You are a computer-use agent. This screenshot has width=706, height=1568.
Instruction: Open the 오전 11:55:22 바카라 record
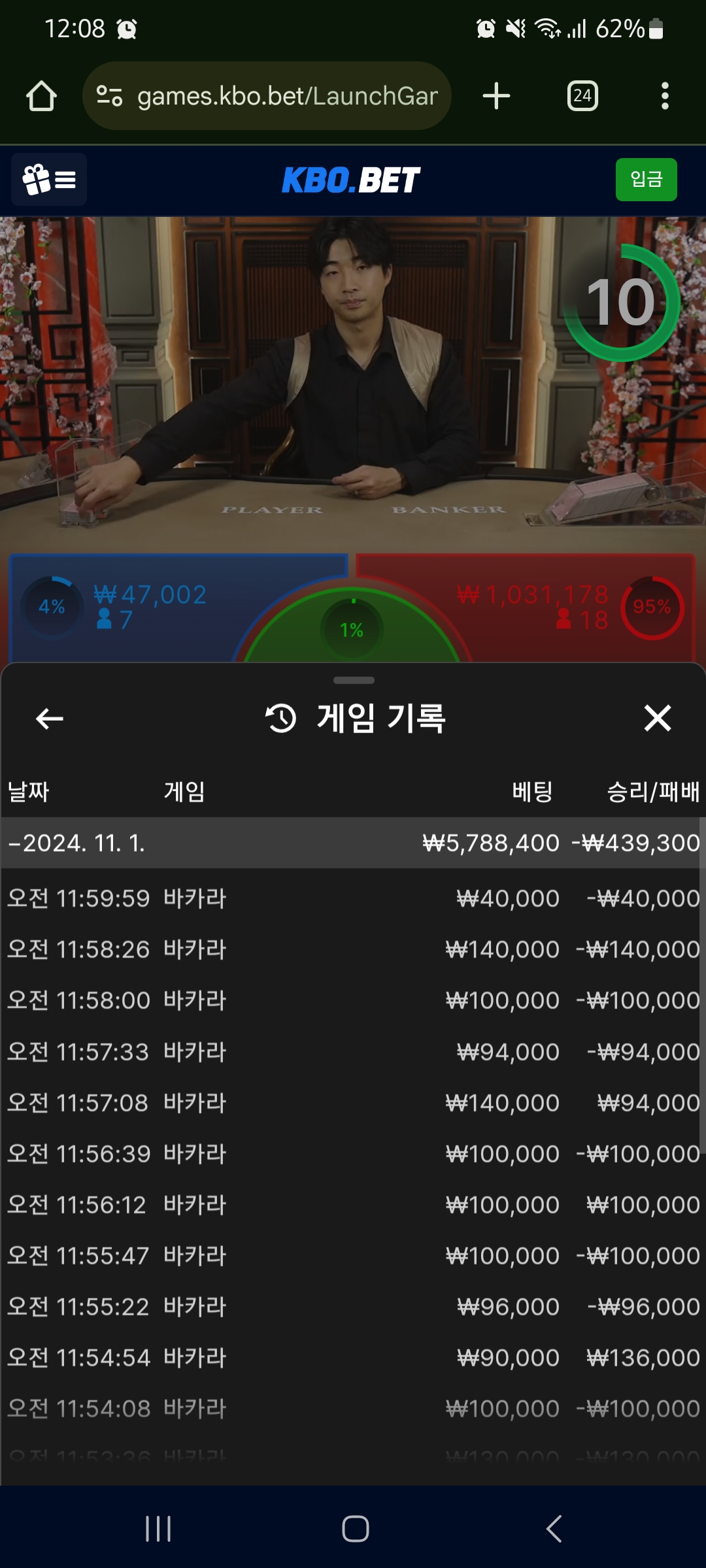pos(353,1307)
